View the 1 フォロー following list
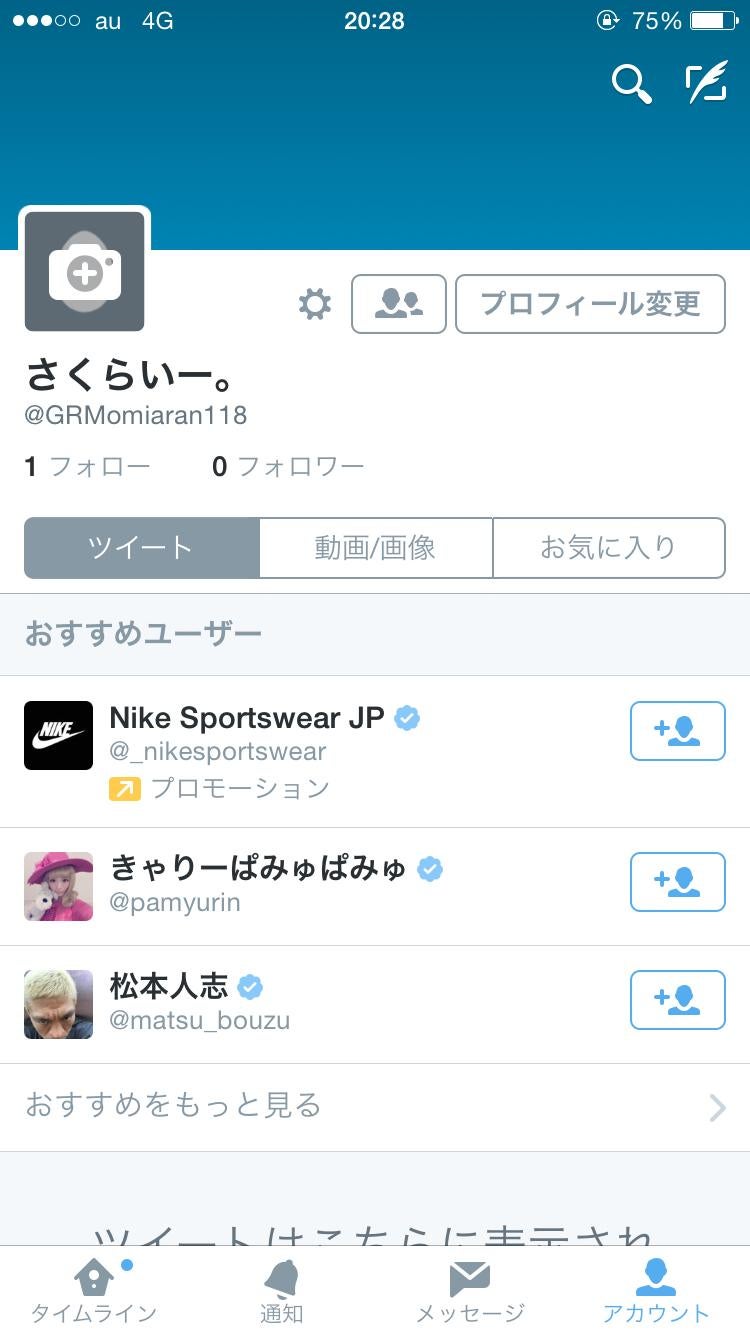This screenshot has width=750, height=1334. (88, 466)
